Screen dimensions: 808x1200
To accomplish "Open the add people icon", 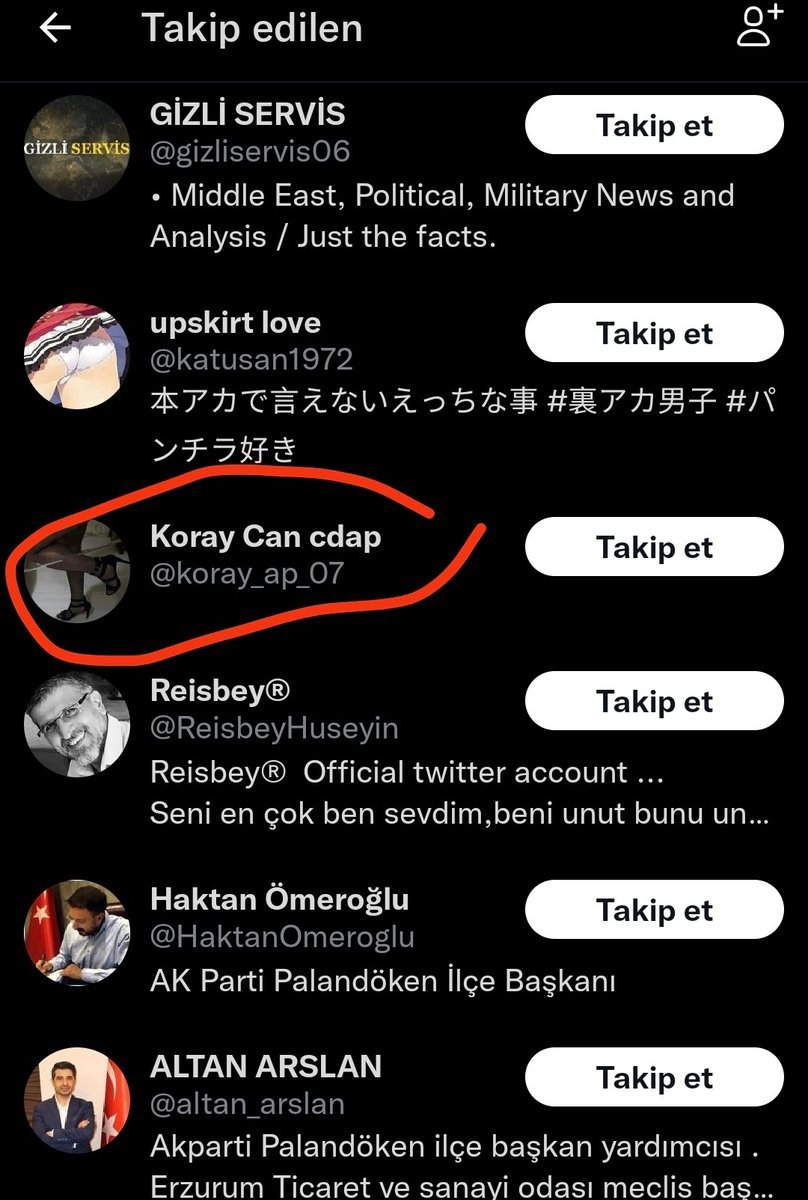I will [758, 28].
